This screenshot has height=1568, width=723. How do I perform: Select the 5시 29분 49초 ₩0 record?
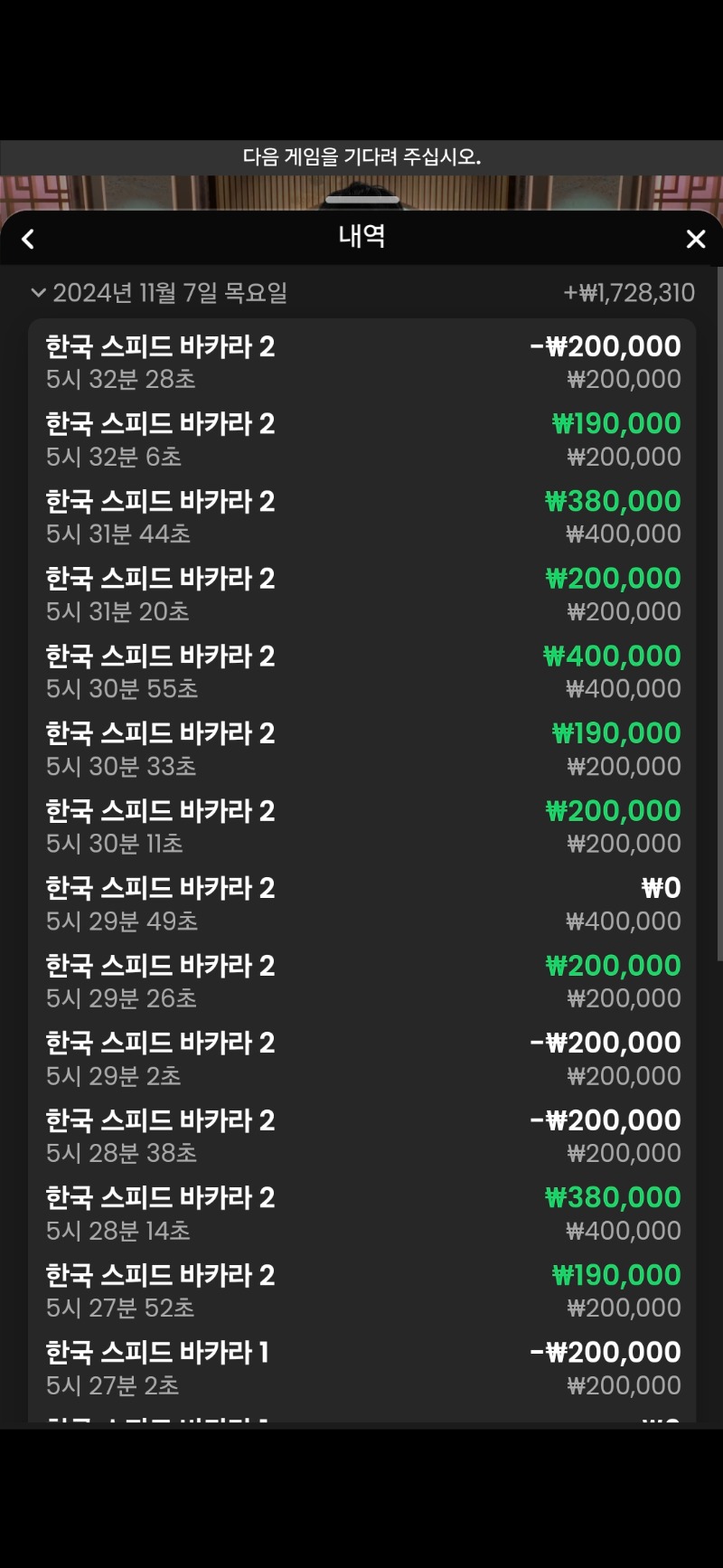tap(361, 903)
